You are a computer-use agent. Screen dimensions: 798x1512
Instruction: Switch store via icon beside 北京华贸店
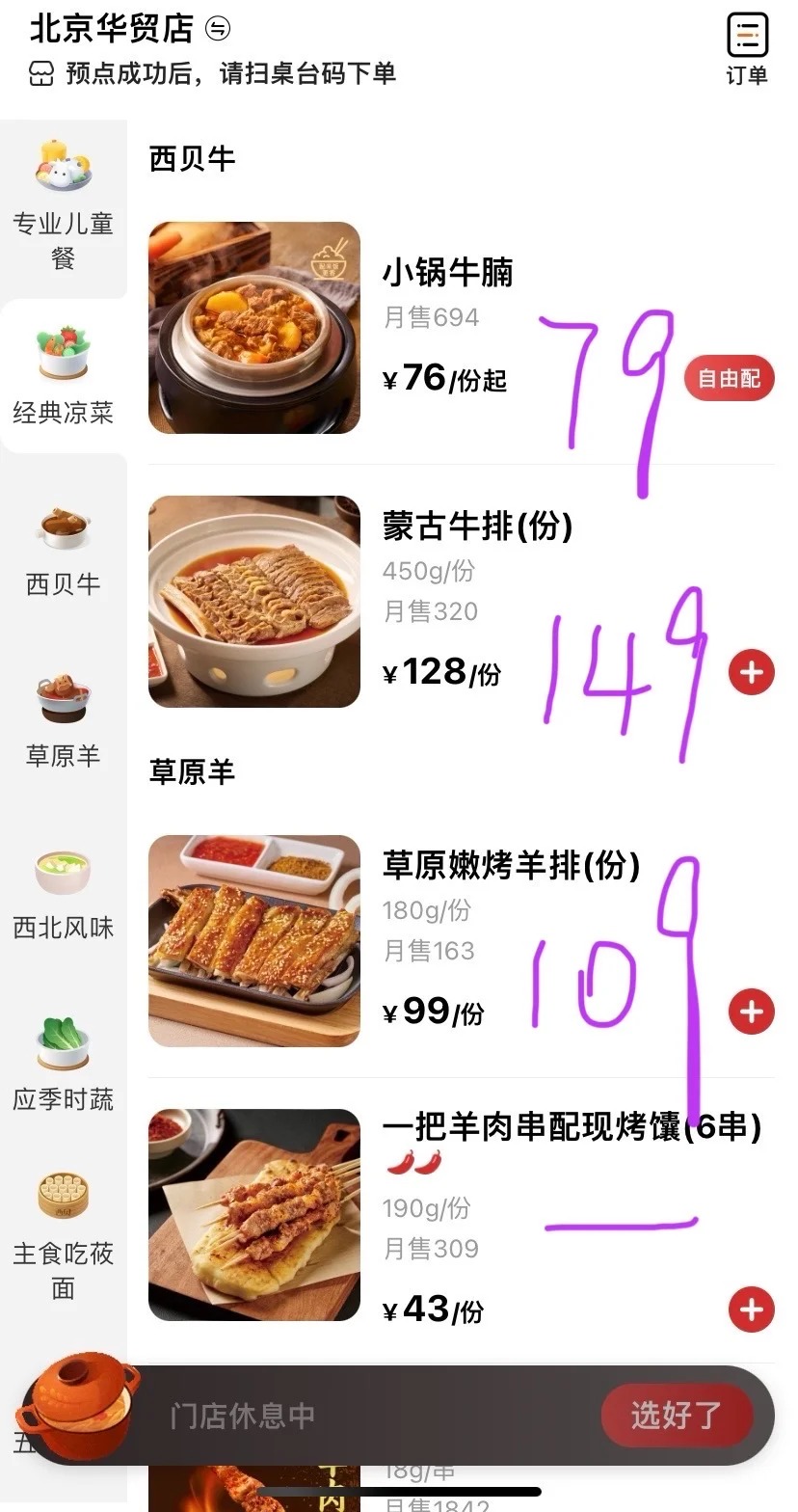pos(219,29)
